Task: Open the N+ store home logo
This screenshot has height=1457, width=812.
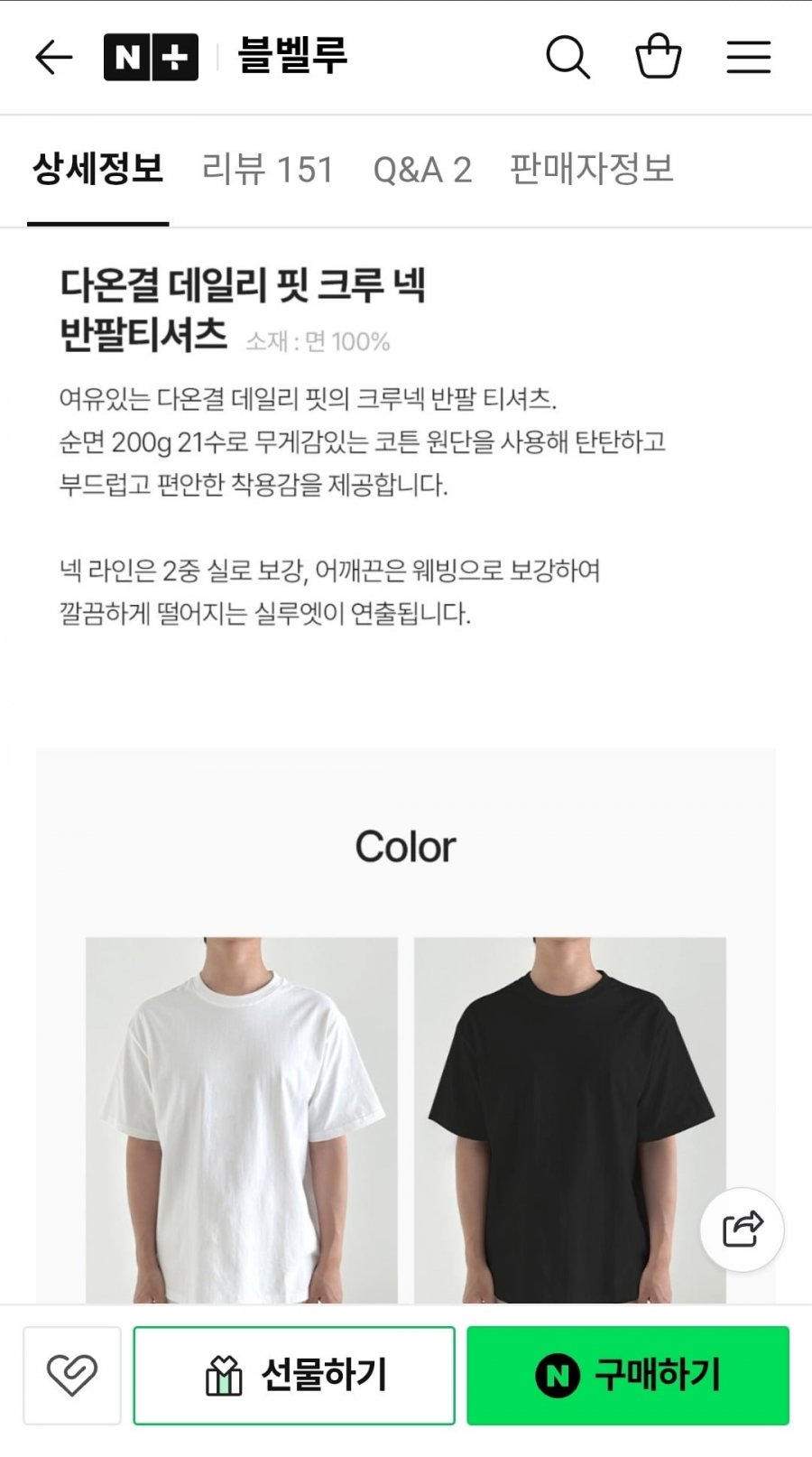Action: pyautogui.click(x=151, y=57)
